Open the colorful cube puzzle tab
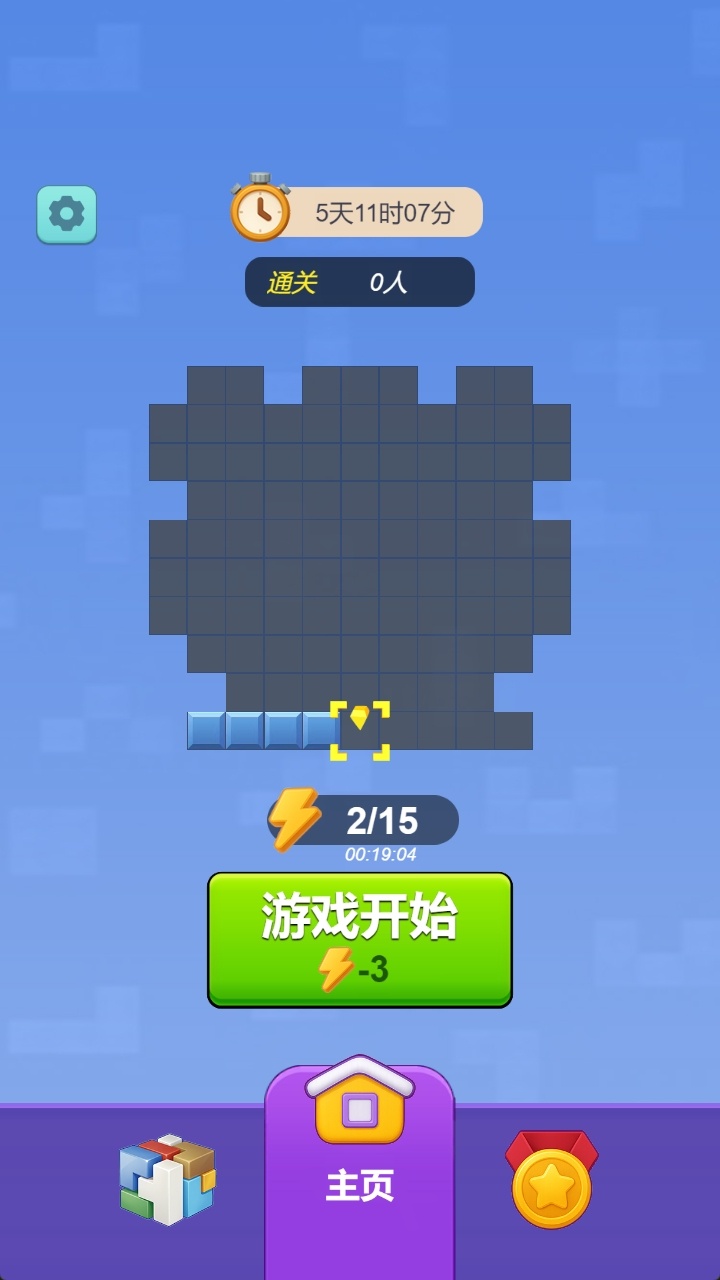Viewport: 720px width, 1280px height. pos(166,1180)
